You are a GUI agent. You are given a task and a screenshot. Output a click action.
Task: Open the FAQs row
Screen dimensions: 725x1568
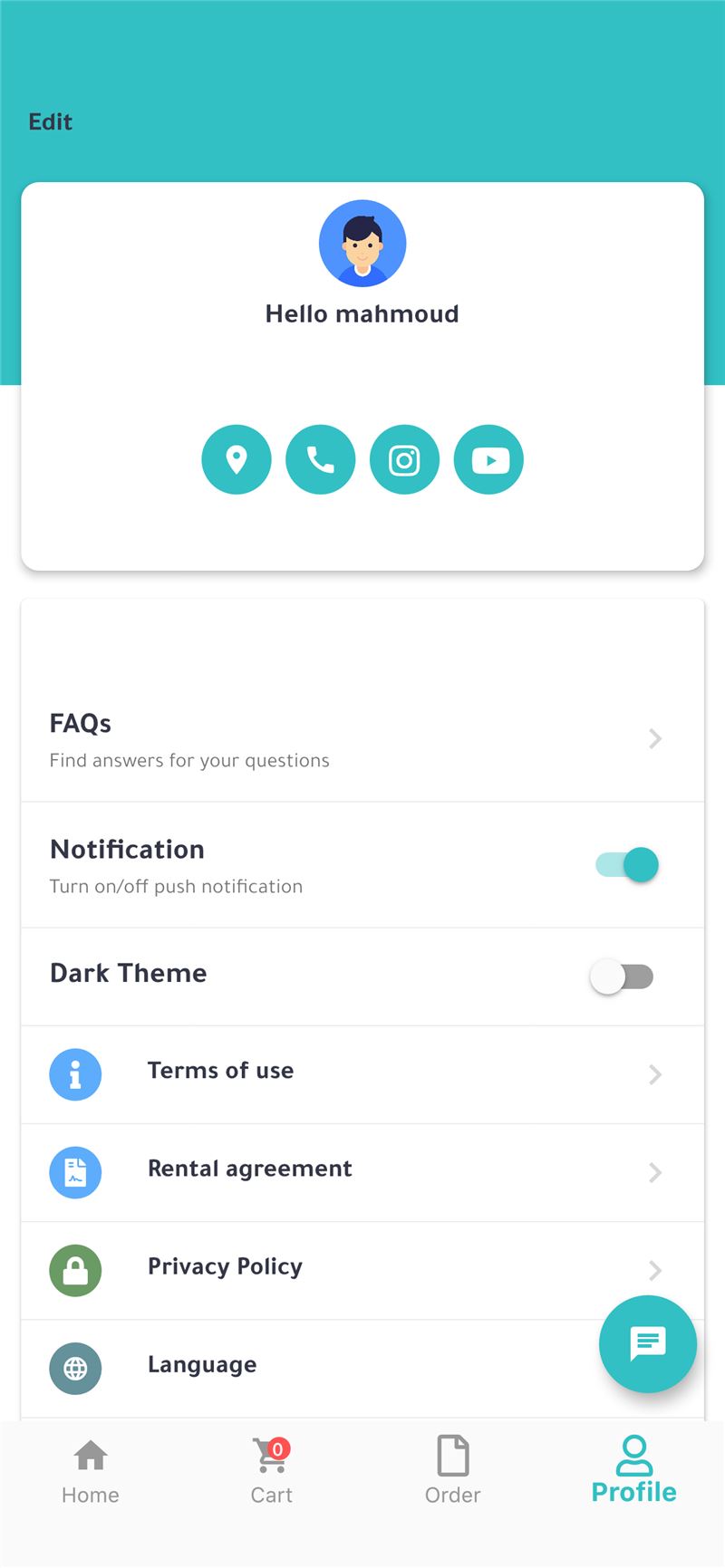pyautogui.click(x=362, y=739)
